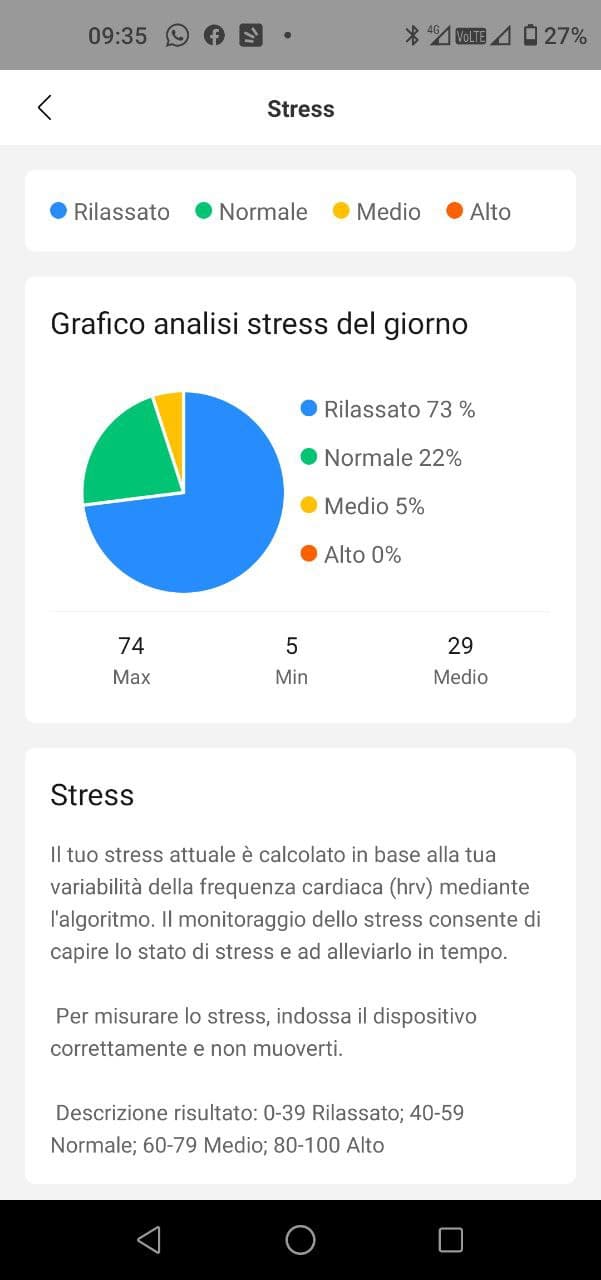Image resolution: width=601 pixels, height=1280 pixels.
Task: Tap the system back button
Action: 149,1240
